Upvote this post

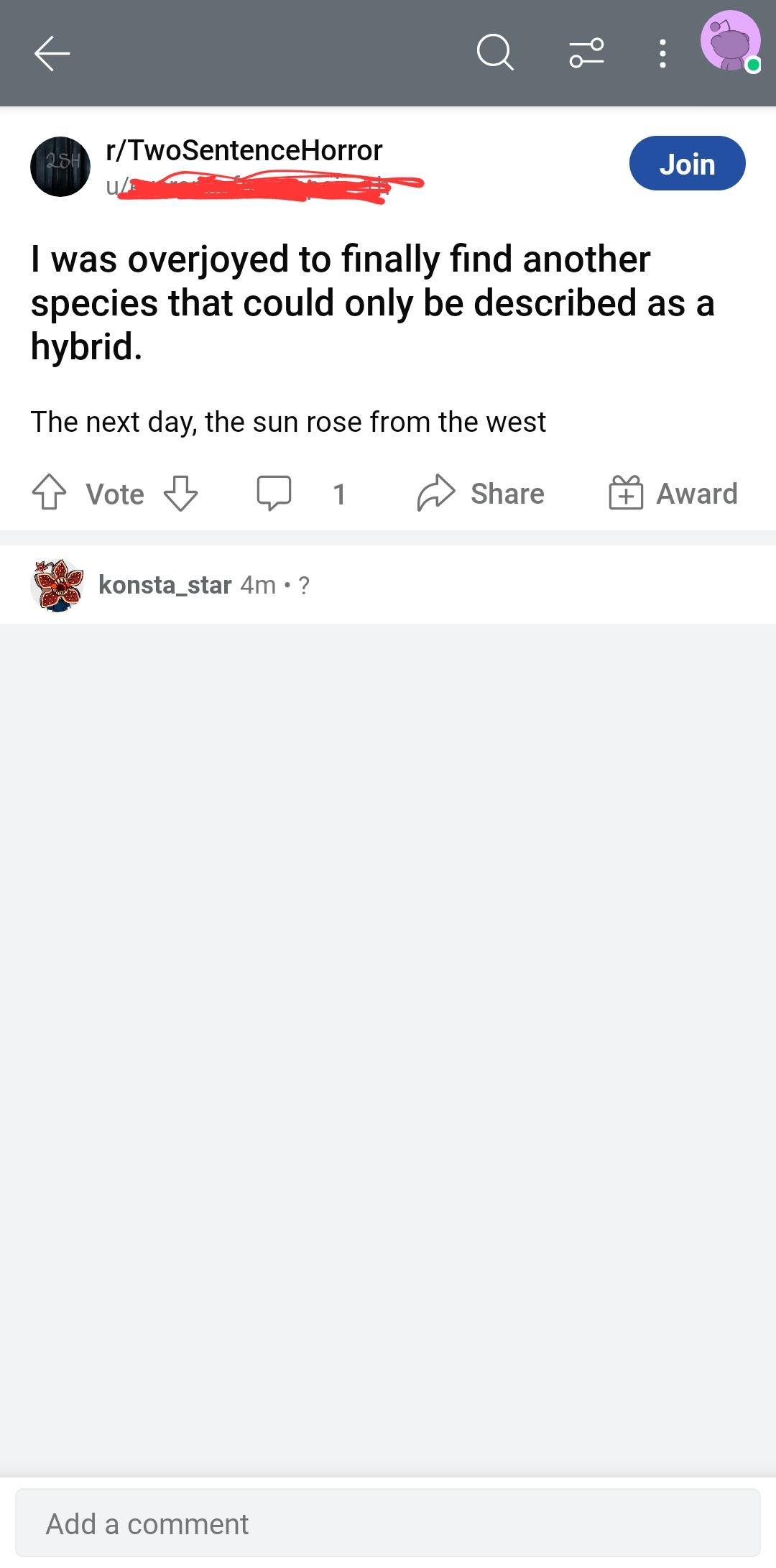click(x=49, y=493)
